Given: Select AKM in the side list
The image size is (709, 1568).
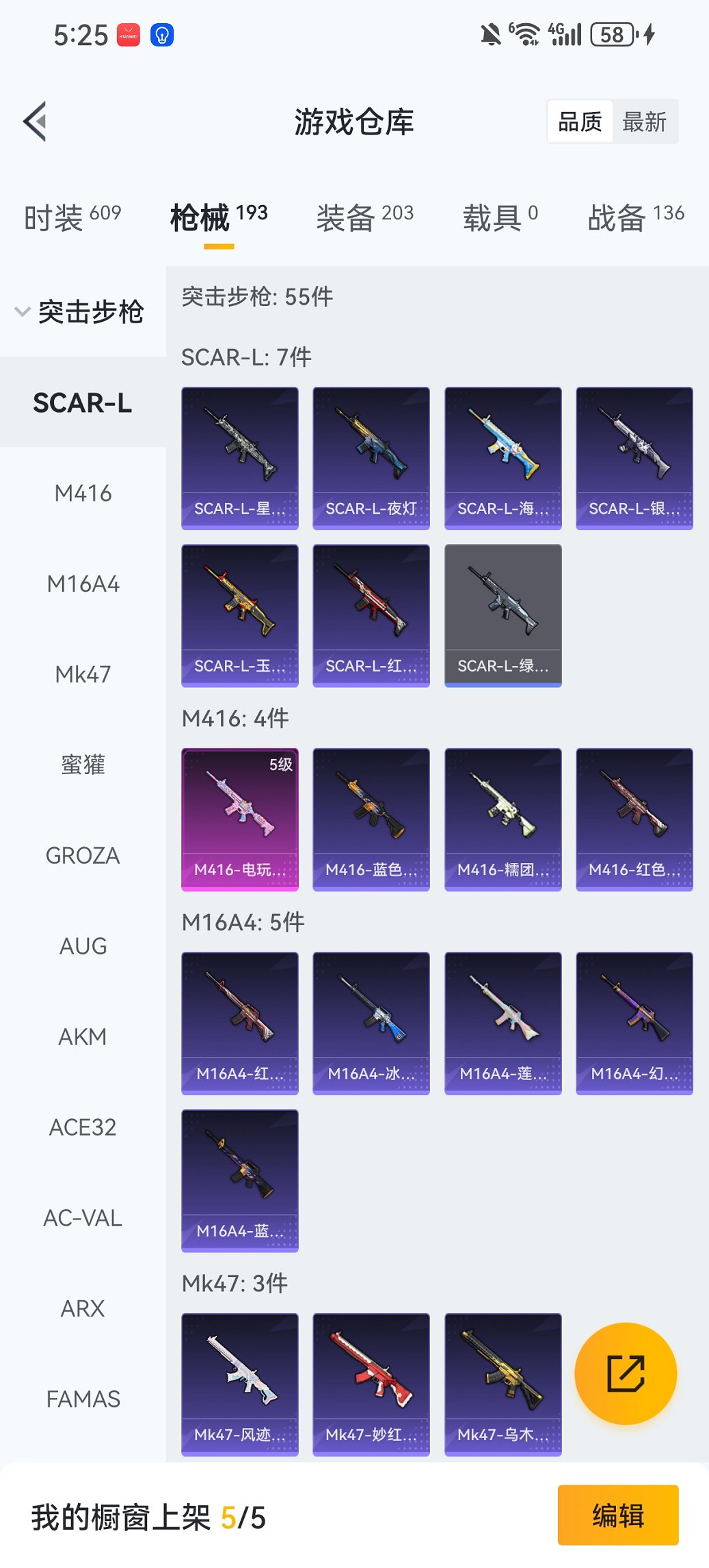Looking at the screenshot, I should [x=83, y=1036].
